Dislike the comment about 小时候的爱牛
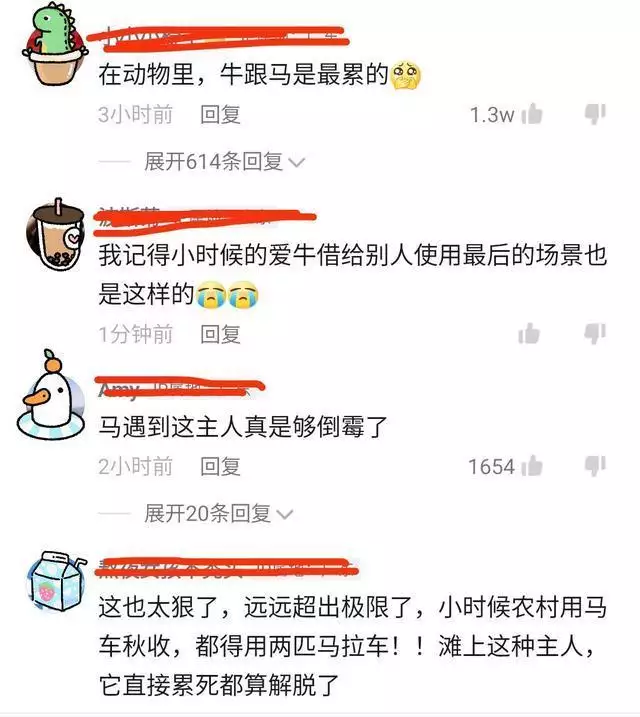Viewport: 640px width, 717px height. coord(595,332)
